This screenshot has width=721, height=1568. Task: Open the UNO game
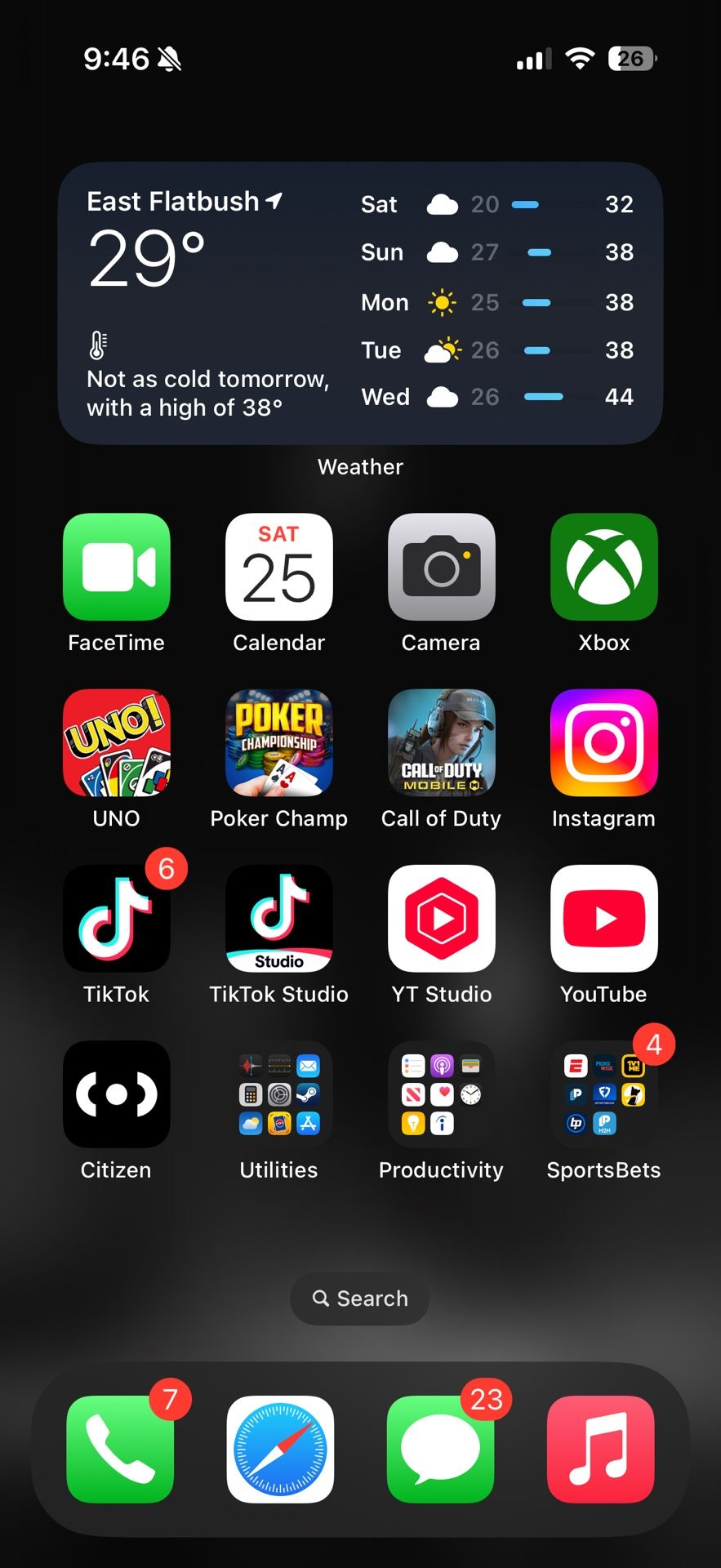tap(117, 742)
